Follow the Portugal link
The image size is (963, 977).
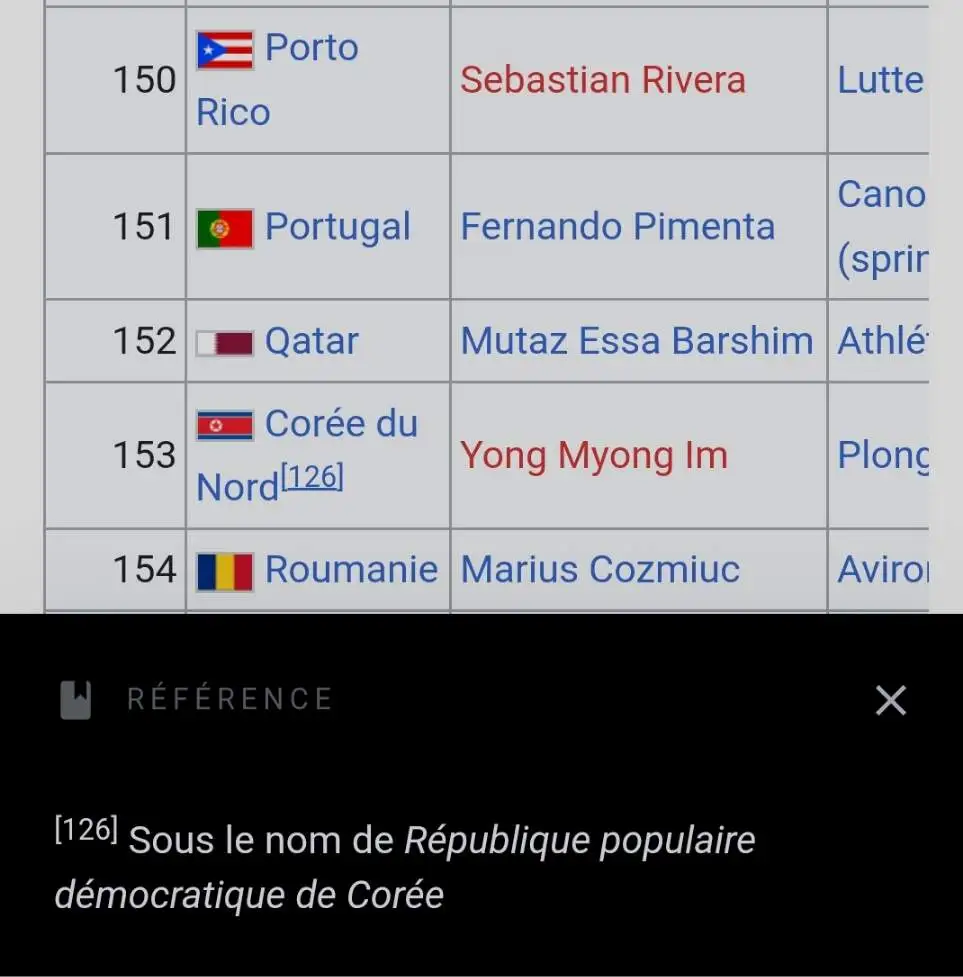337,227
